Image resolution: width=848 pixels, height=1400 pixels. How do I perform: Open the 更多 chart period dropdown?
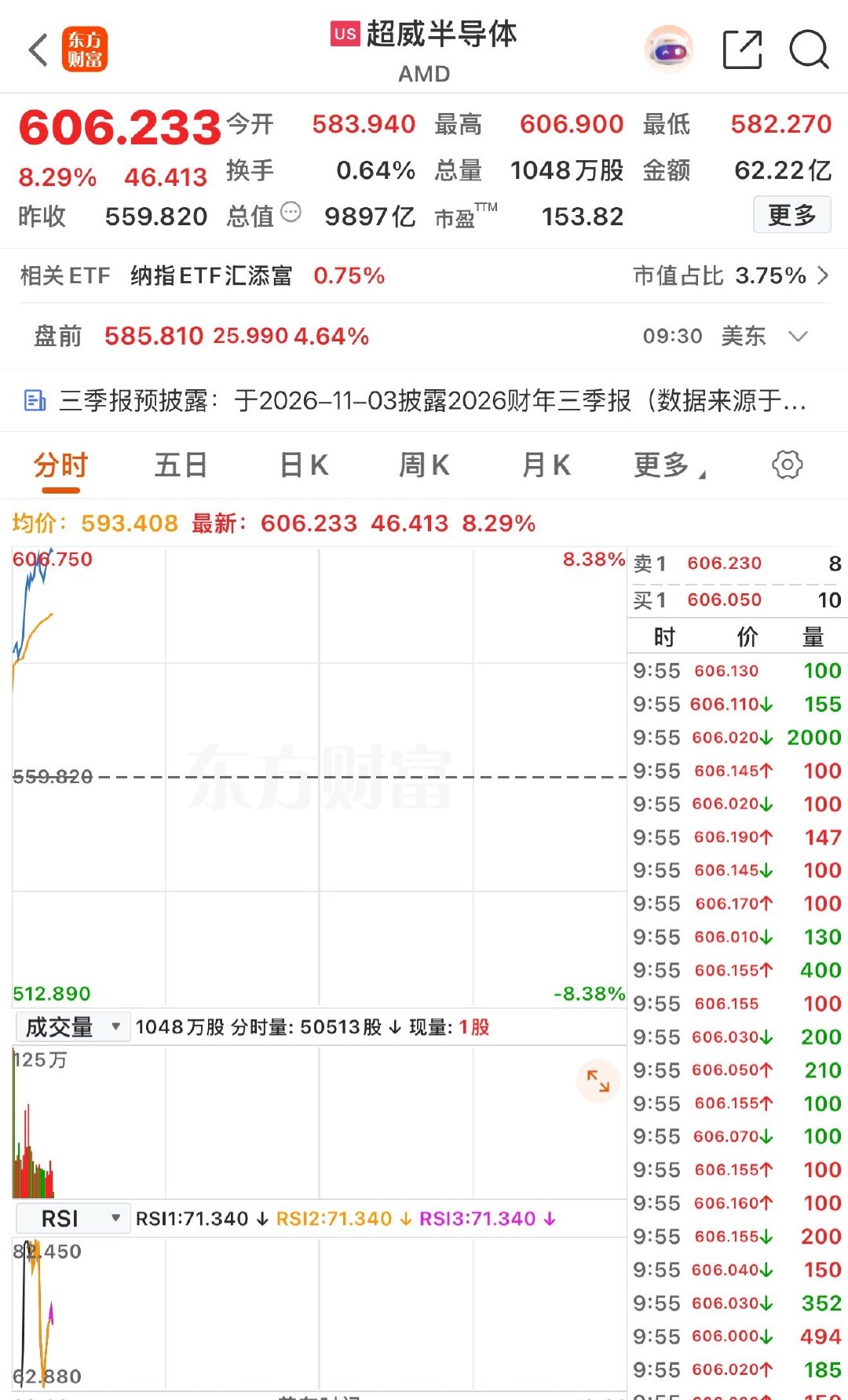(x=669, y=465)
